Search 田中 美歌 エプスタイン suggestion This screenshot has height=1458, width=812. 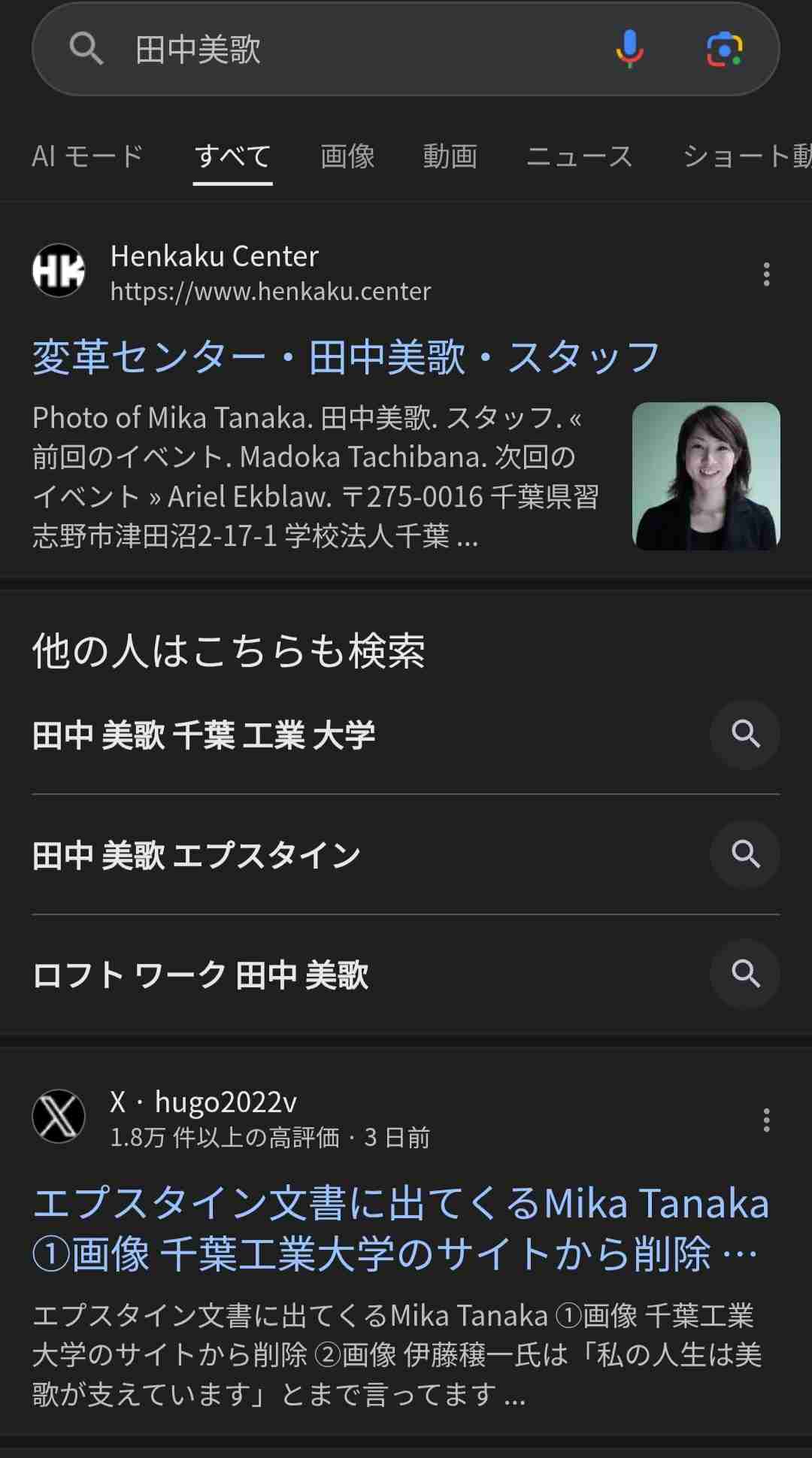(197, 855)
